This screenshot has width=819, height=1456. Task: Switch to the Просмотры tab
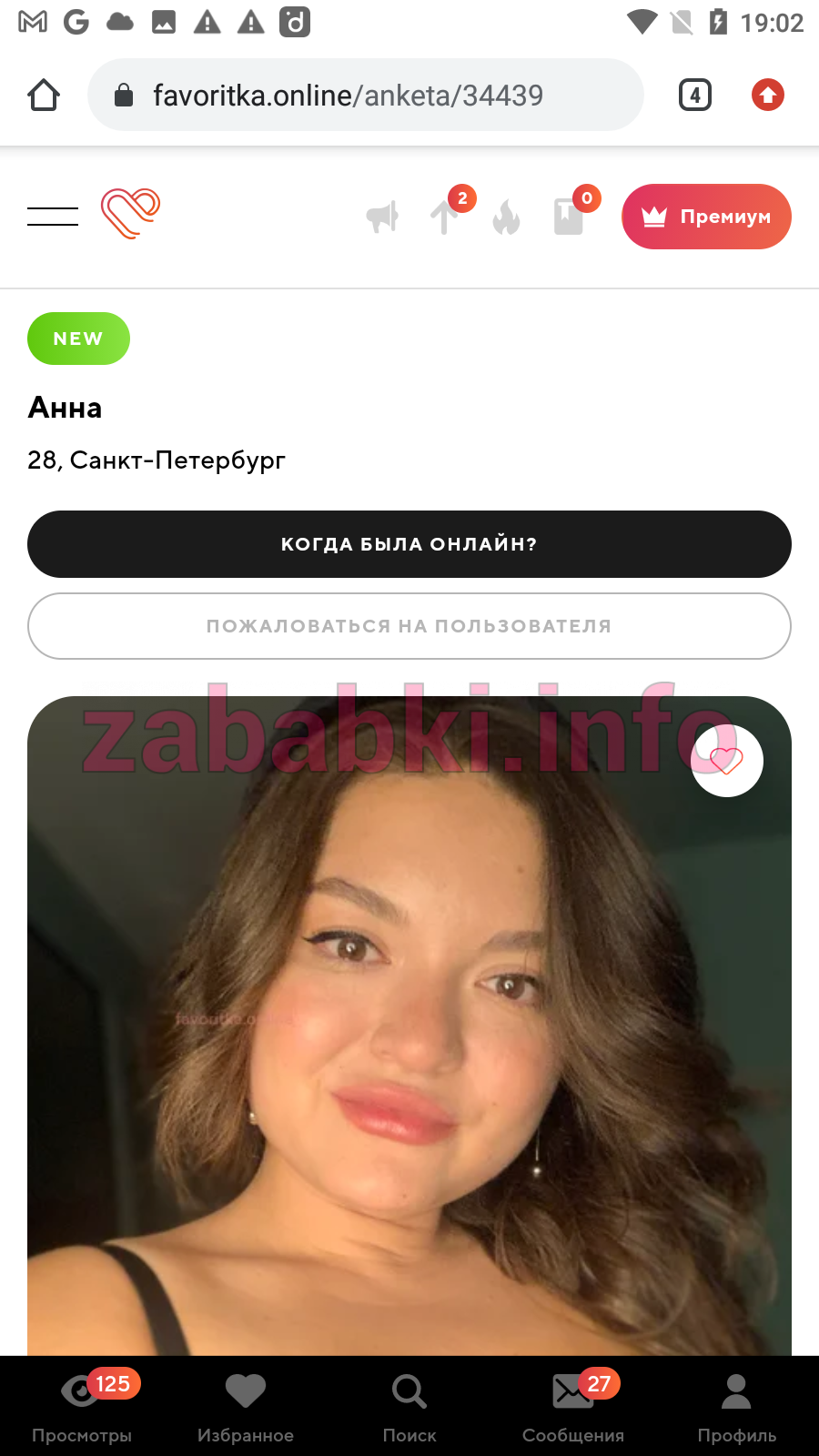coord(82,1406)
